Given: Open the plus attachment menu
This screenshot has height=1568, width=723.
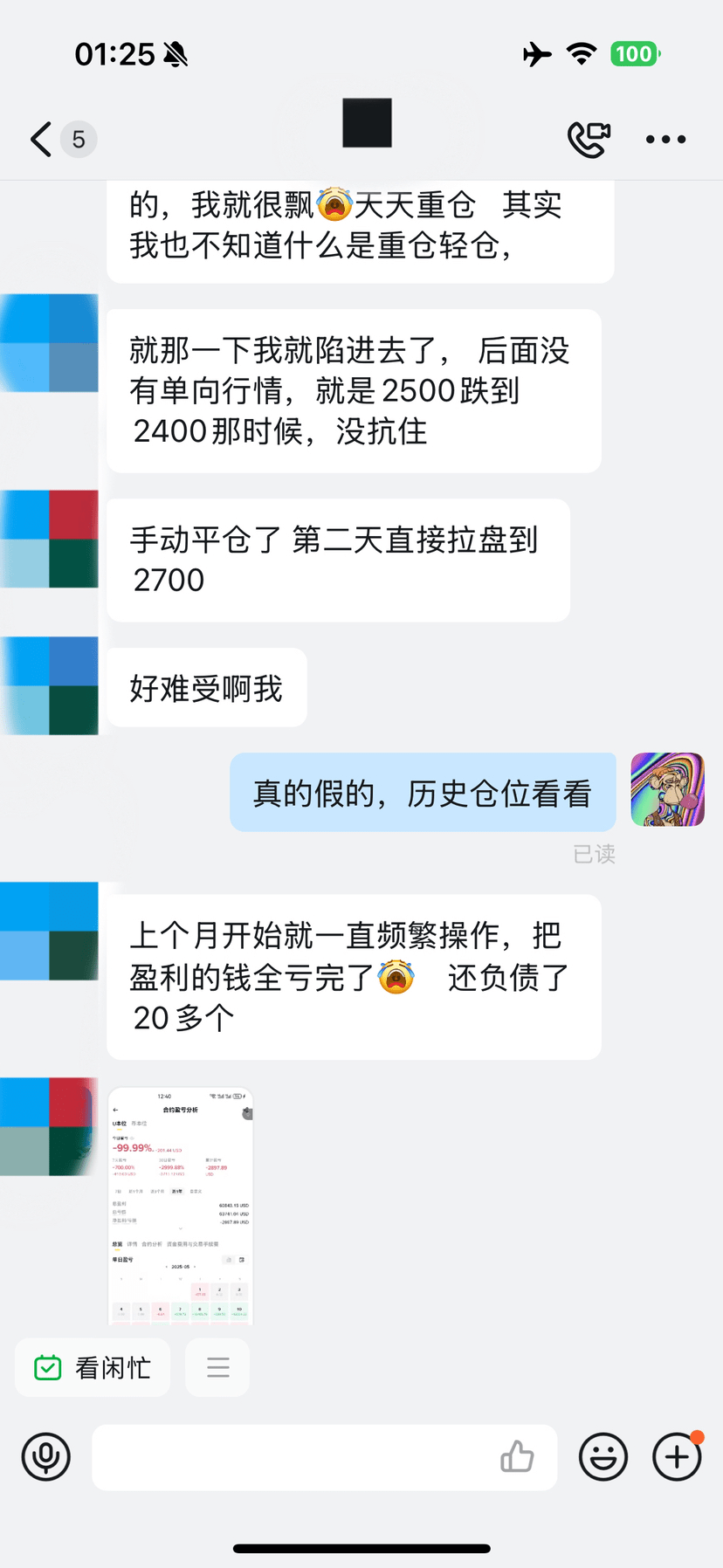Looking at the screenshot, I should click(x=678, y=1456).
